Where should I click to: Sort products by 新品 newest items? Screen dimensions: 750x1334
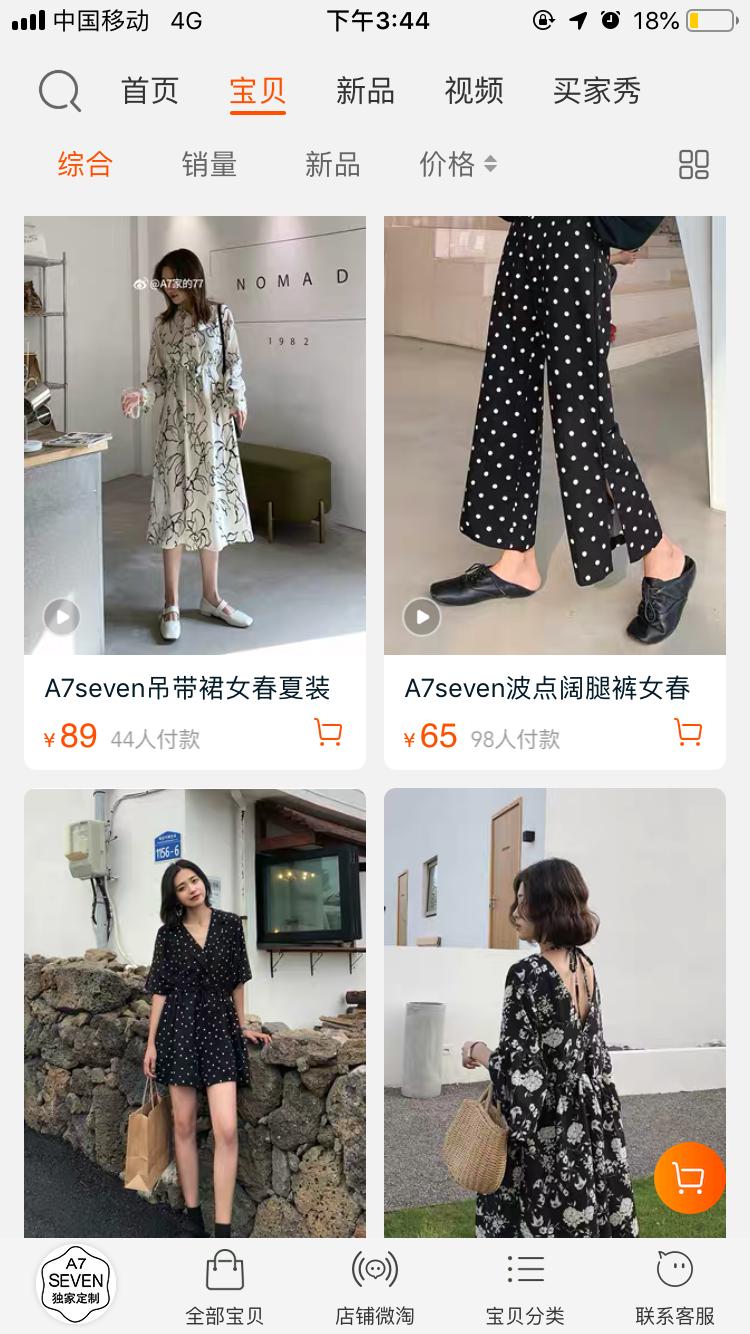332,165
